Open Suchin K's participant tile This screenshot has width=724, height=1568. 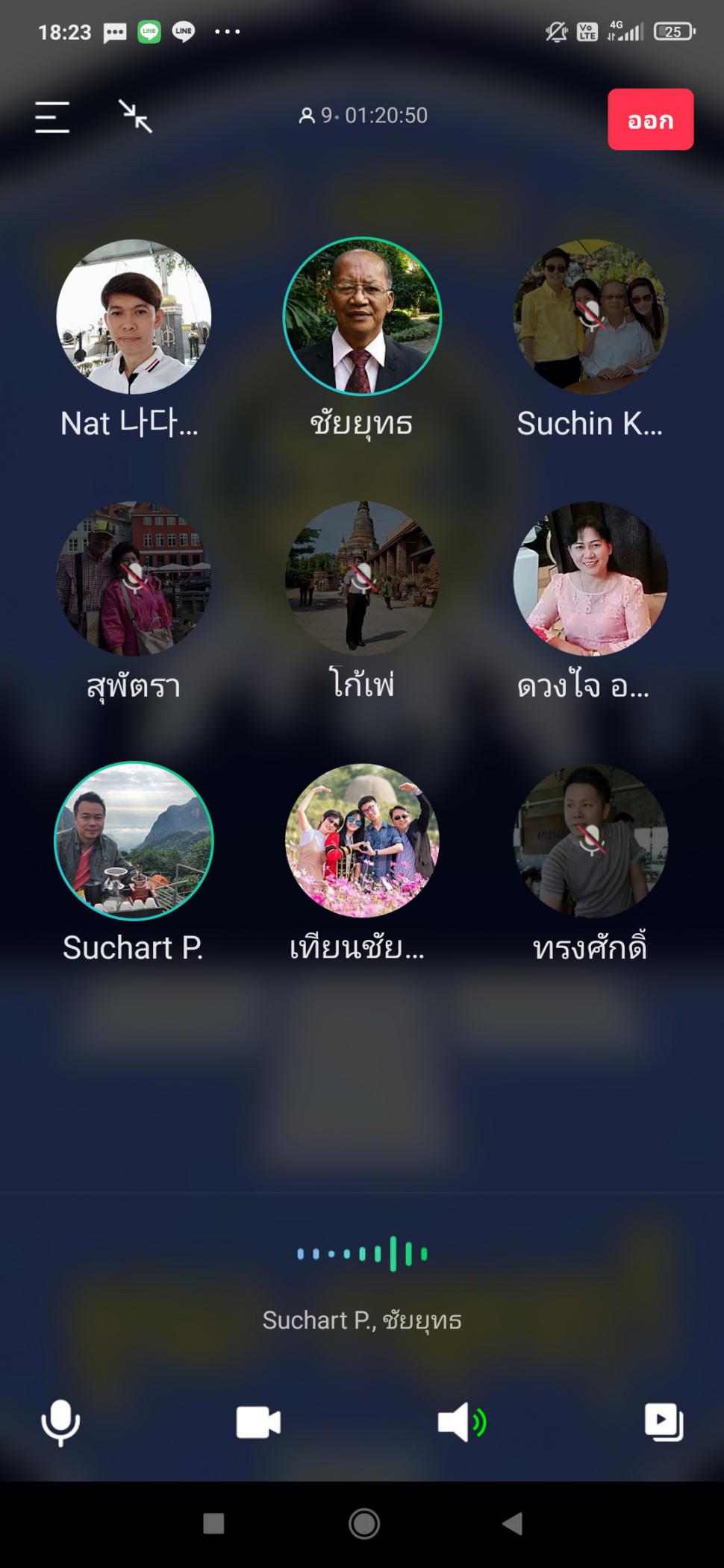point(590,316)
